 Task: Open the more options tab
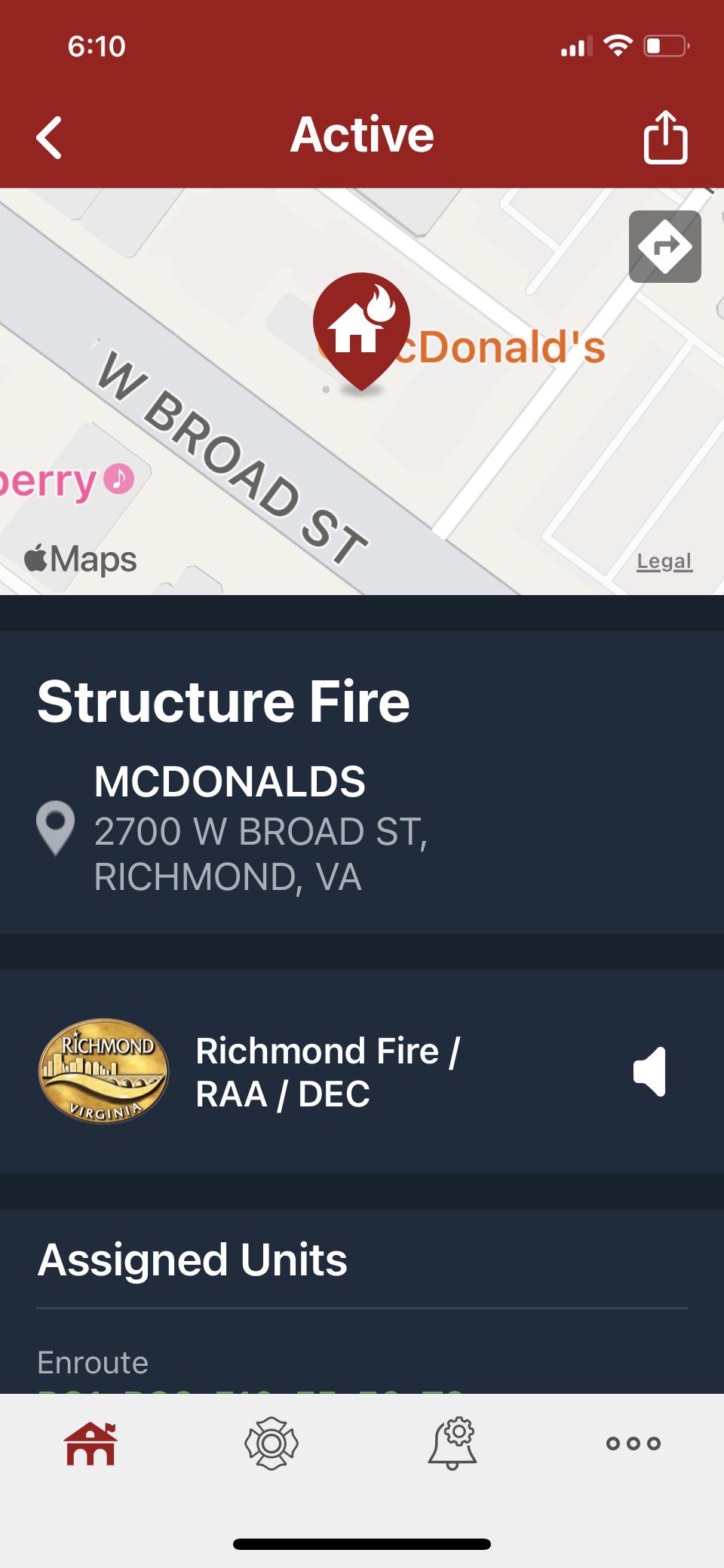tap(633, 1443)
